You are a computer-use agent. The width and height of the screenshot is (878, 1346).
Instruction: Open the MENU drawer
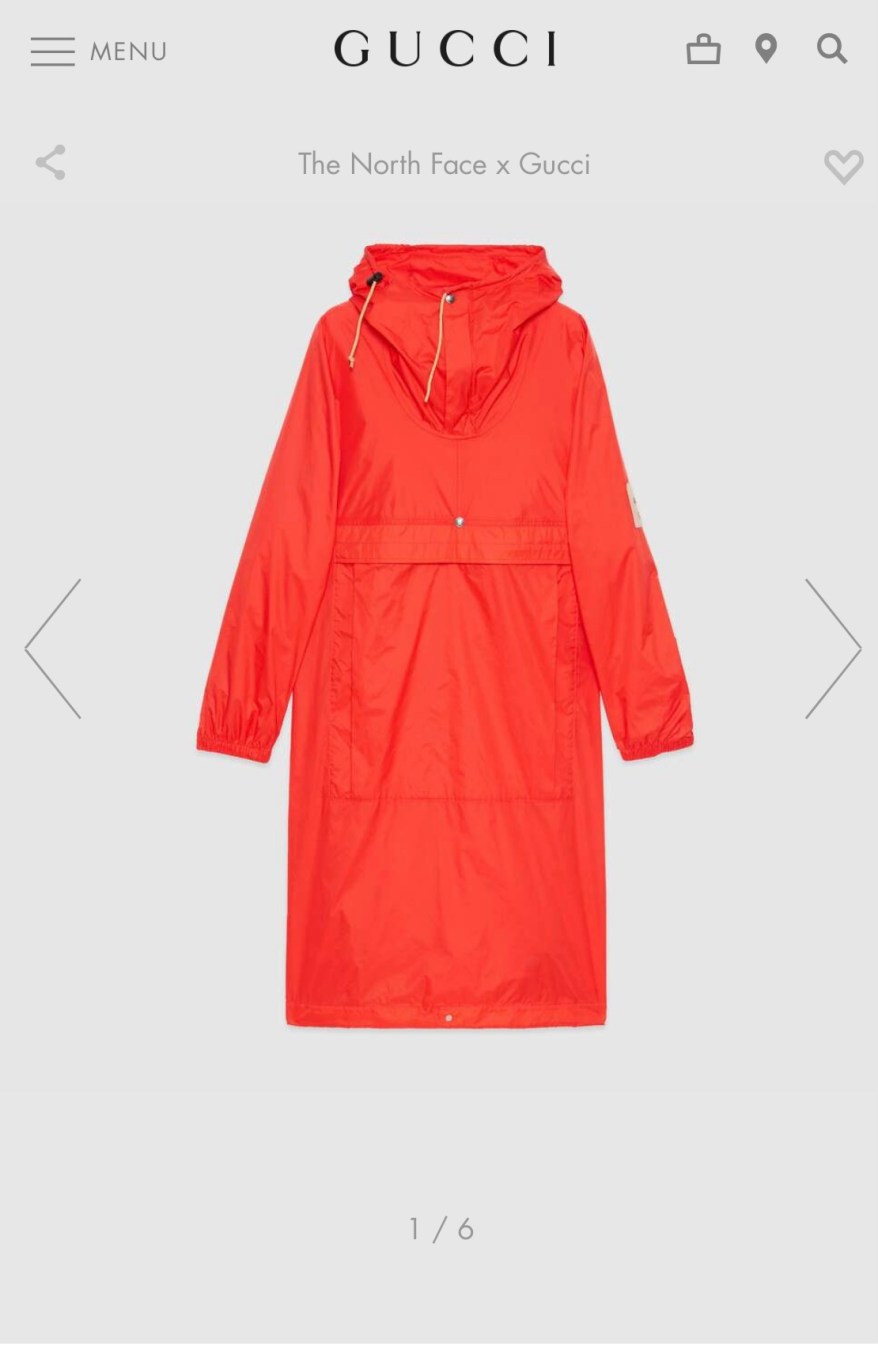point(97,51)
